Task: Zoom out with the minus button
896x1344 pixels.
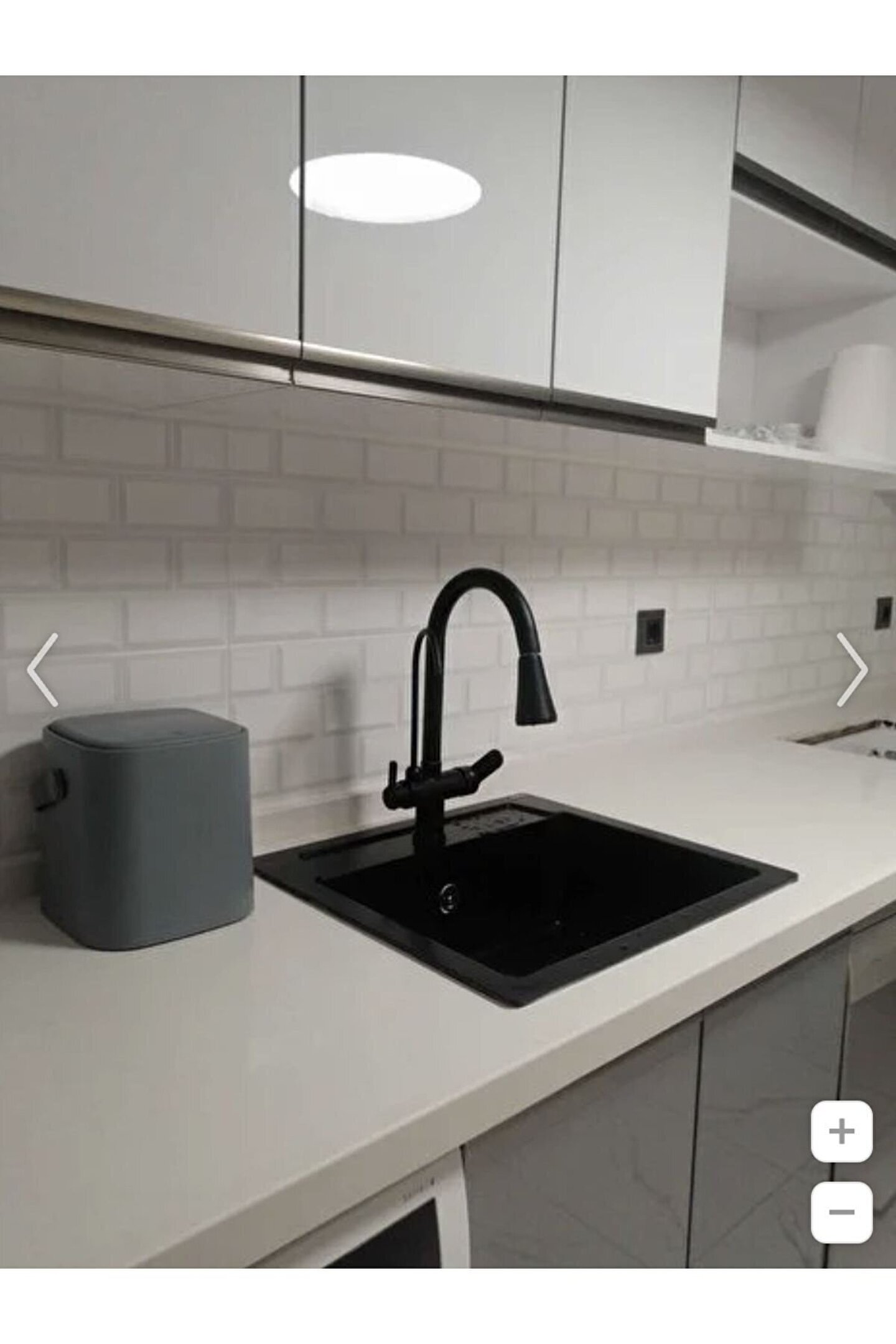Action: (841, 1211)
